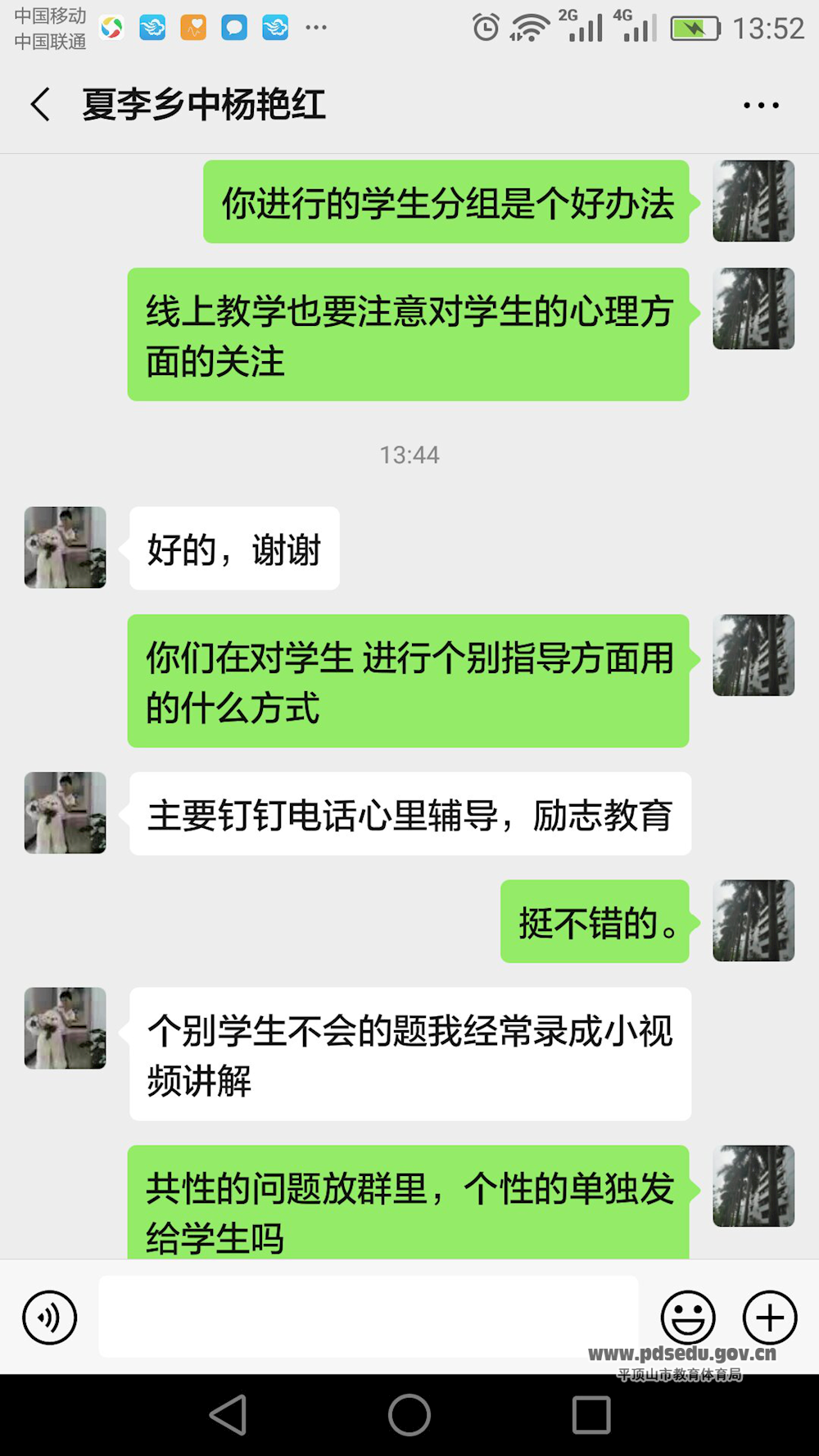This screenshot has height=1456, width=819.
Task: Open recent apps from navigation bar
Action: 591,1414
